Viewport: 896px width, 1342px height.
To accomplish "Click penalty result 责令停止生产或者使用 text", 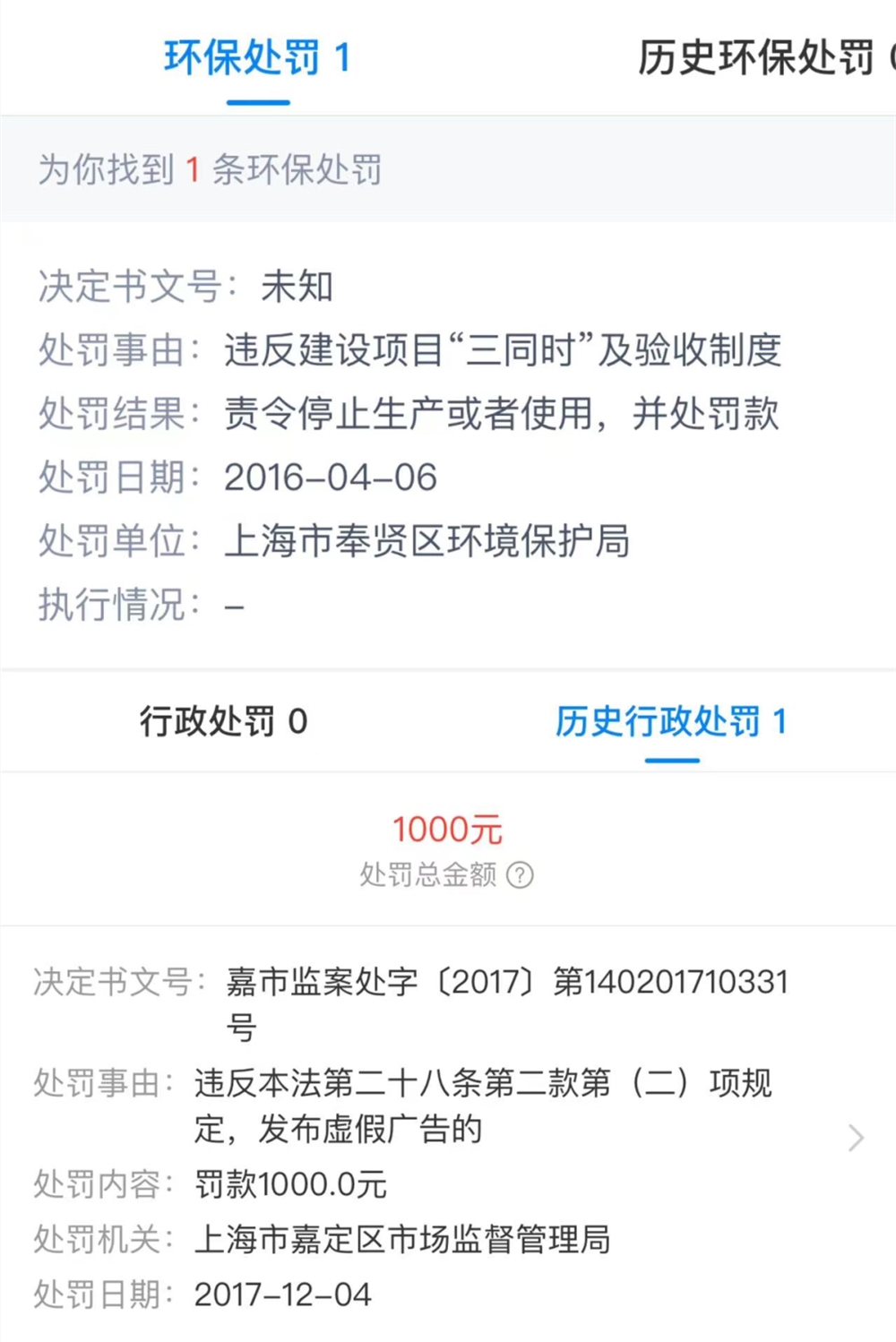I will [x=502, y=415].
